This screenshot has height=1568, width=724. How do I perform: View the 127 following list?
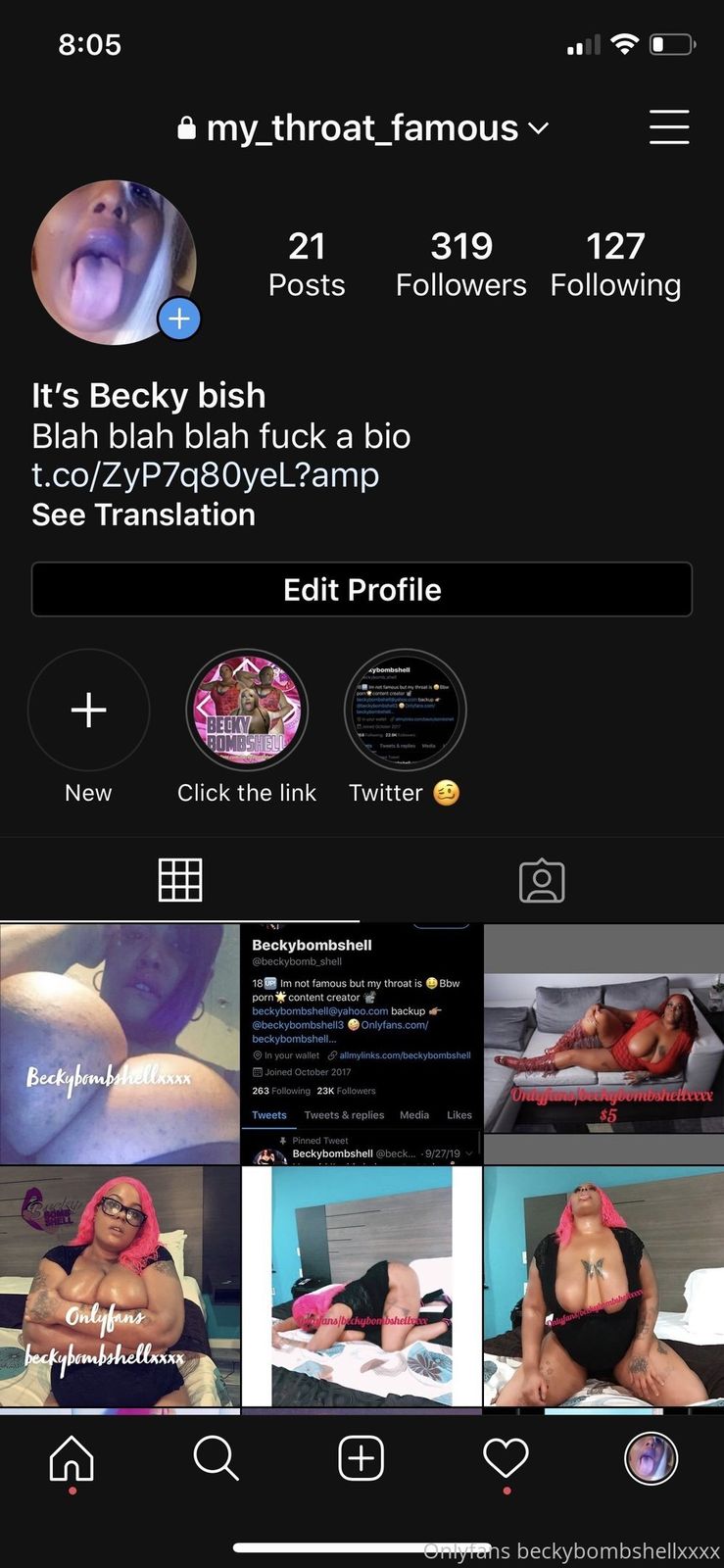click(x=615, y=264)
